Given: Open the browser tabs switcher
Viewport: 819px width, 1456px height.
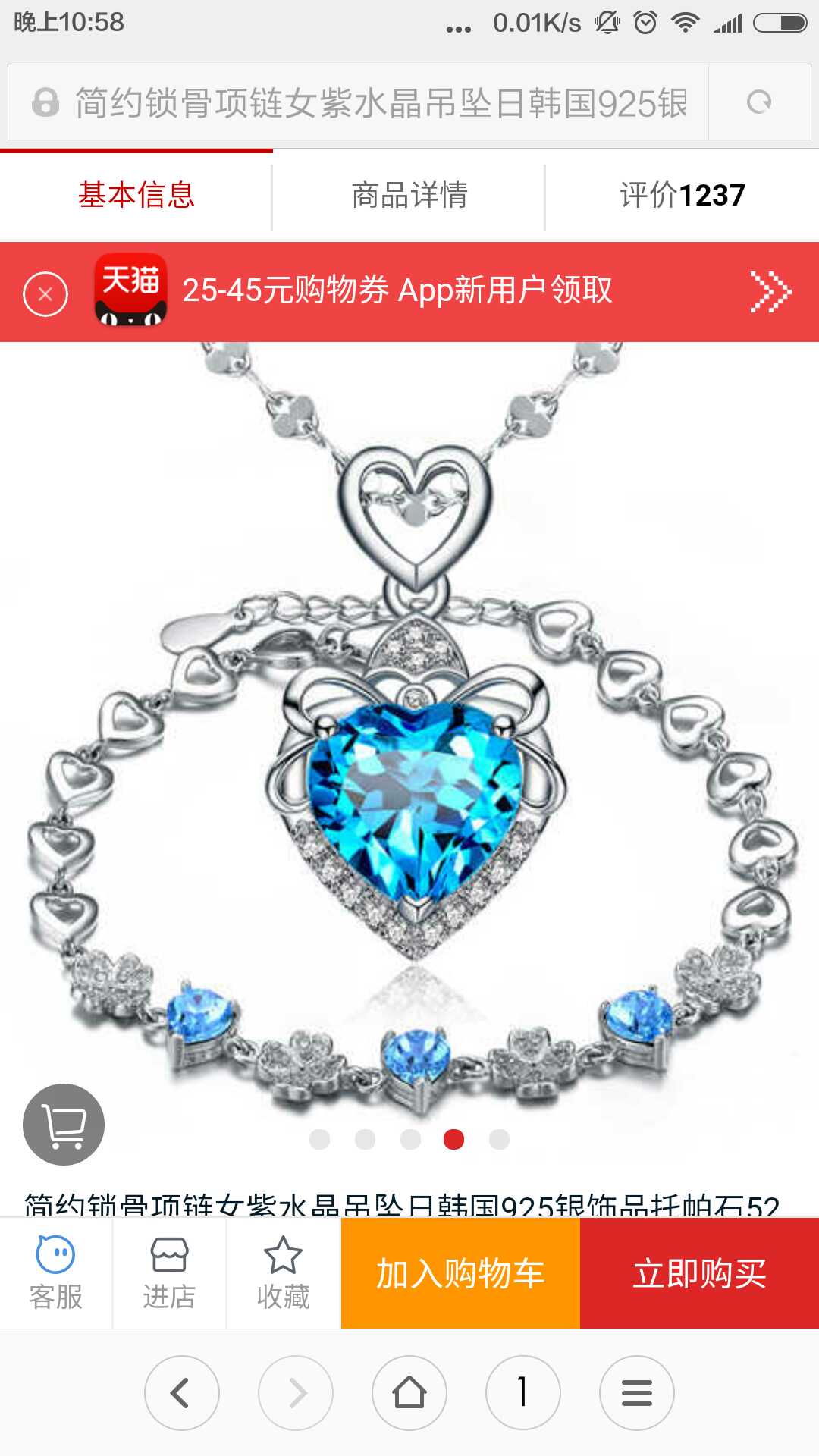Looking at the screenshot, I should coord(522,1393).
